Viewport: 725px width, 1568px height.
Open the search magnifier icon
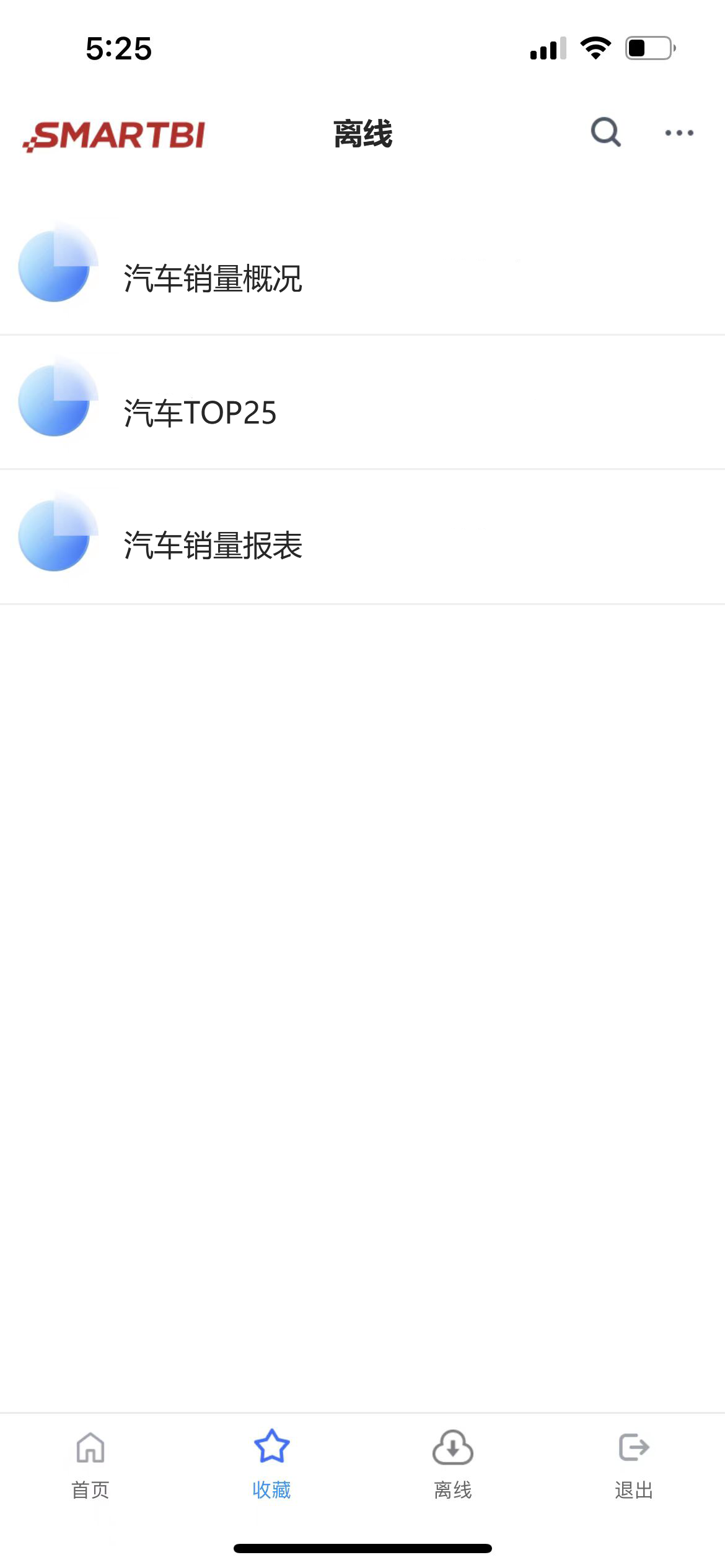[x=605, y=132]
